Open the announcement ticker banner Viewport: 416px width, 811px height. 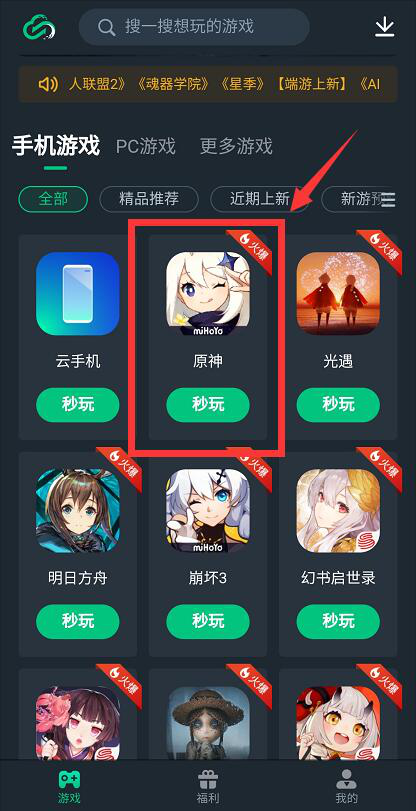(x=208, y=84)
